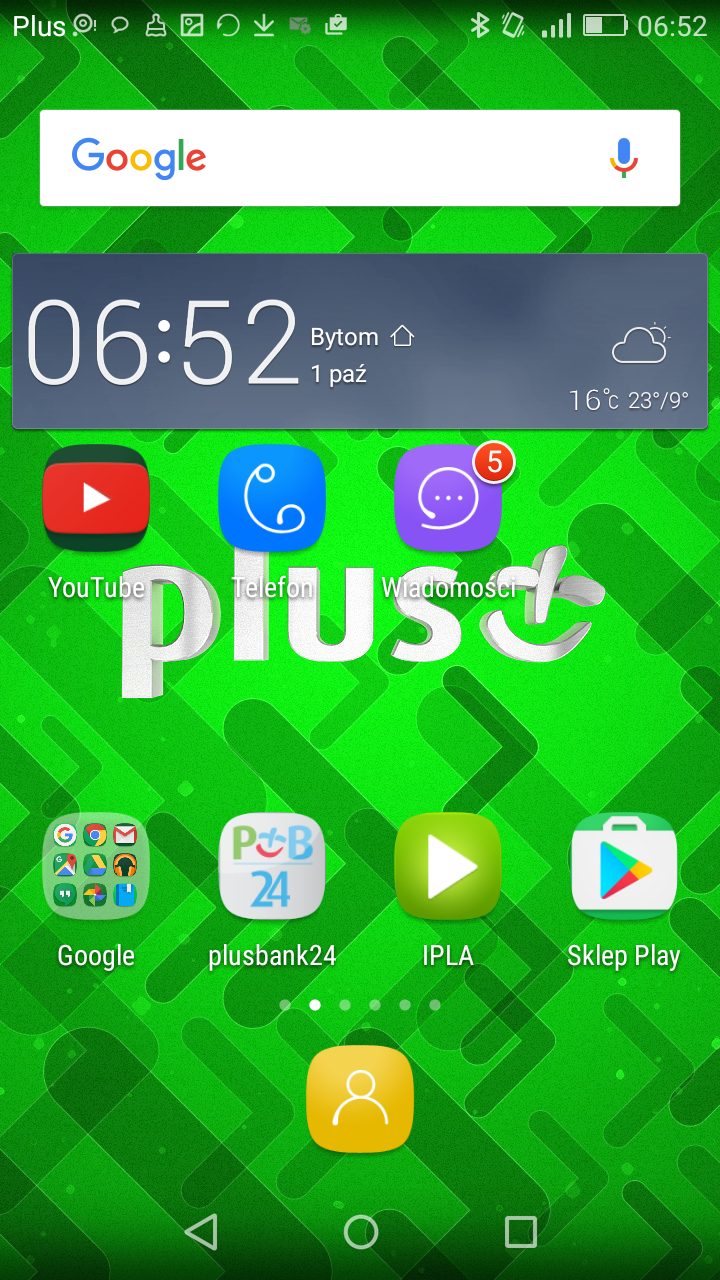Screen dimensions: 720x1280
Task: Open the IPLA app
Action: coord(448,866)
